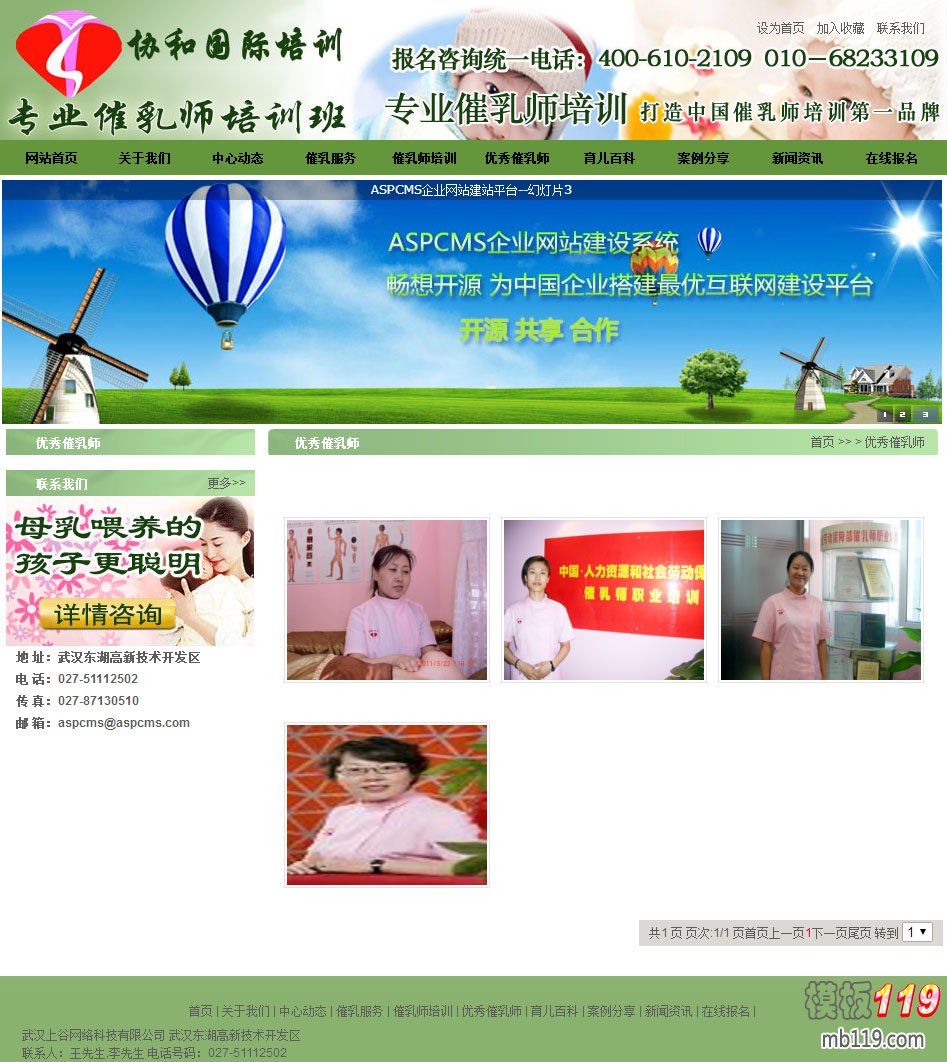Open the 联系我们 link in the top corner
The width and height of the screenshot is (947, 1062).
click(x=900, y=28)
